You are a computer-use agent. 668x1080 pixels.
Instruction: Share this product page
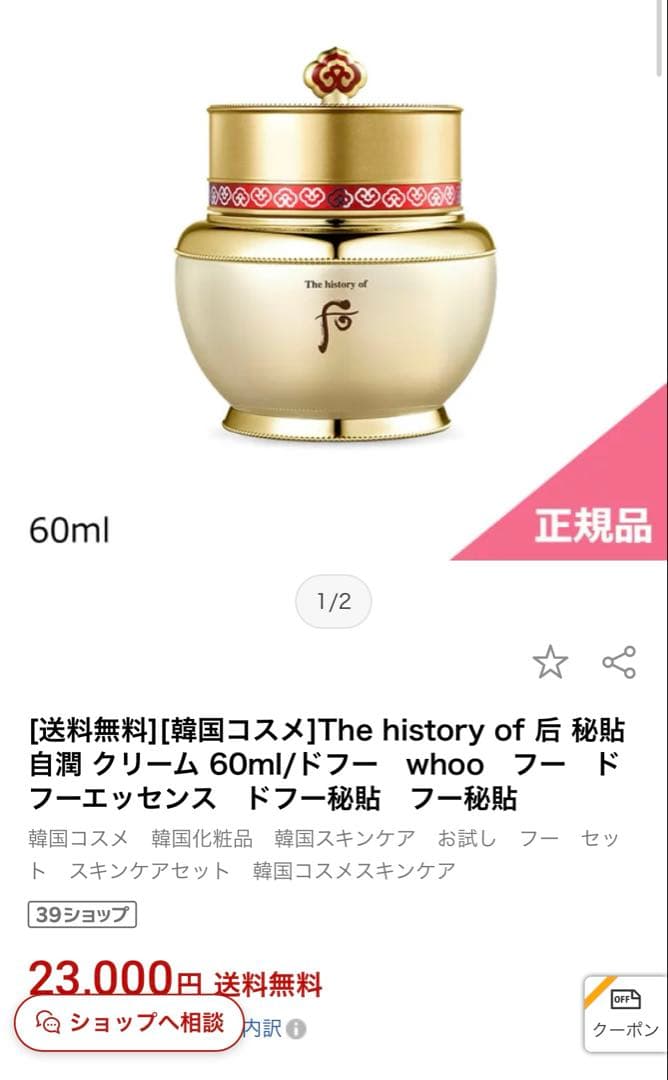(619, 662)
